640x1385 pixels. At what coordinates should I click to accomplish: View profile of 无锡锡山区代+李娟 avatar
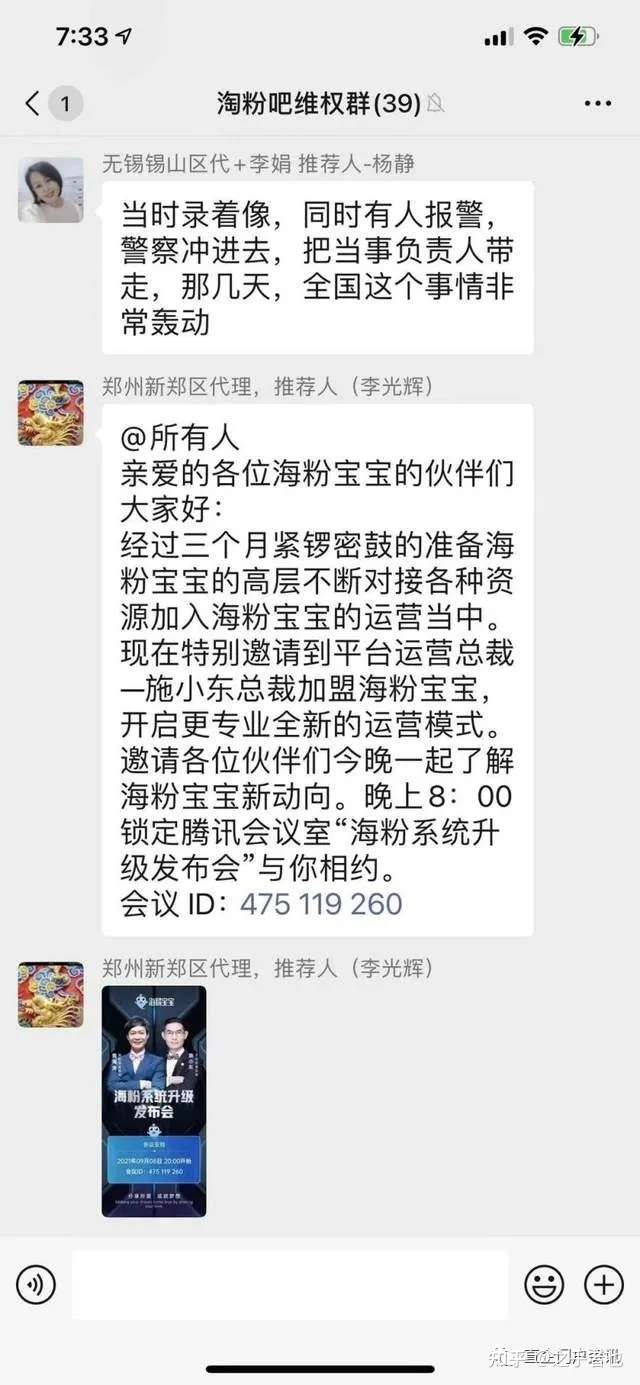pos(51,189)
